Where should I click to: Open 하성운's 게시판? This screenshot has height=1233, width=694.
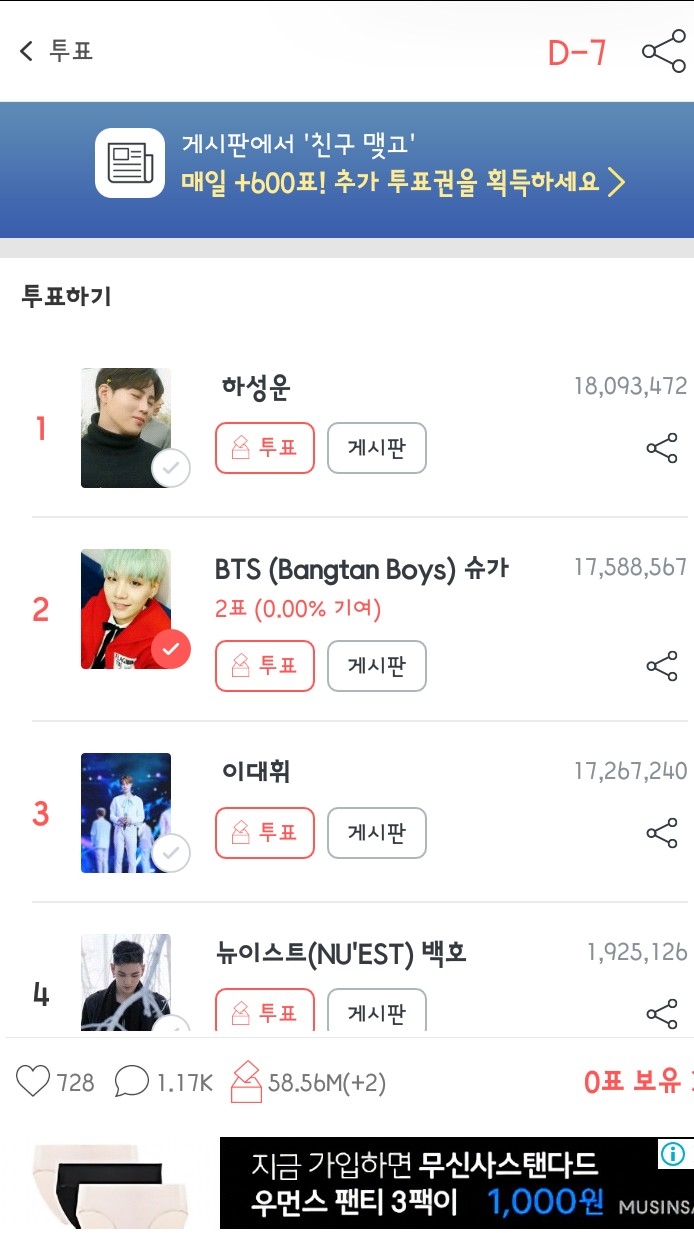point(376,448)
